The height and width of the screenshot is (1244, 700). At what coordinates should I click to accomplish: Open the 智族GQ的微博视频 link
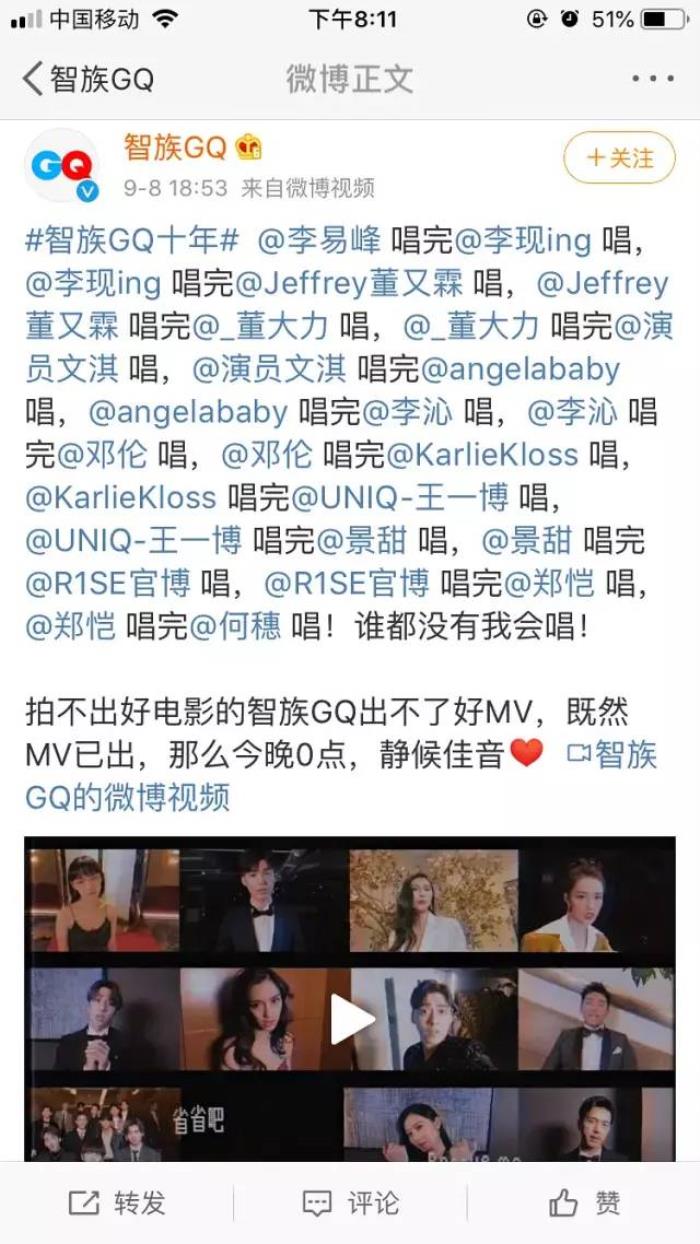128,796
